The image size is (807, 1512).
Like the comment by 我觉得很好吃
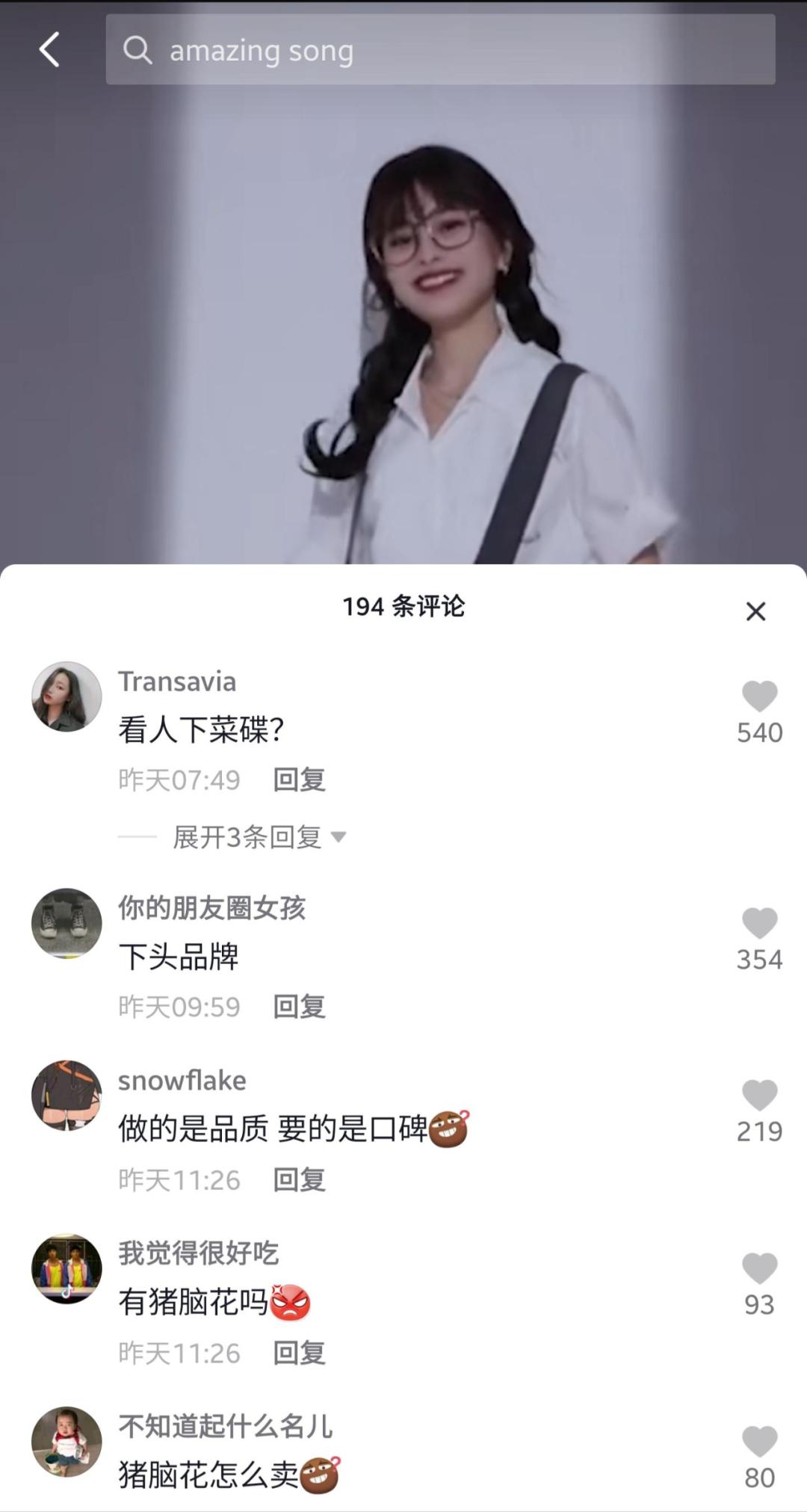(x=759, y=1269)
